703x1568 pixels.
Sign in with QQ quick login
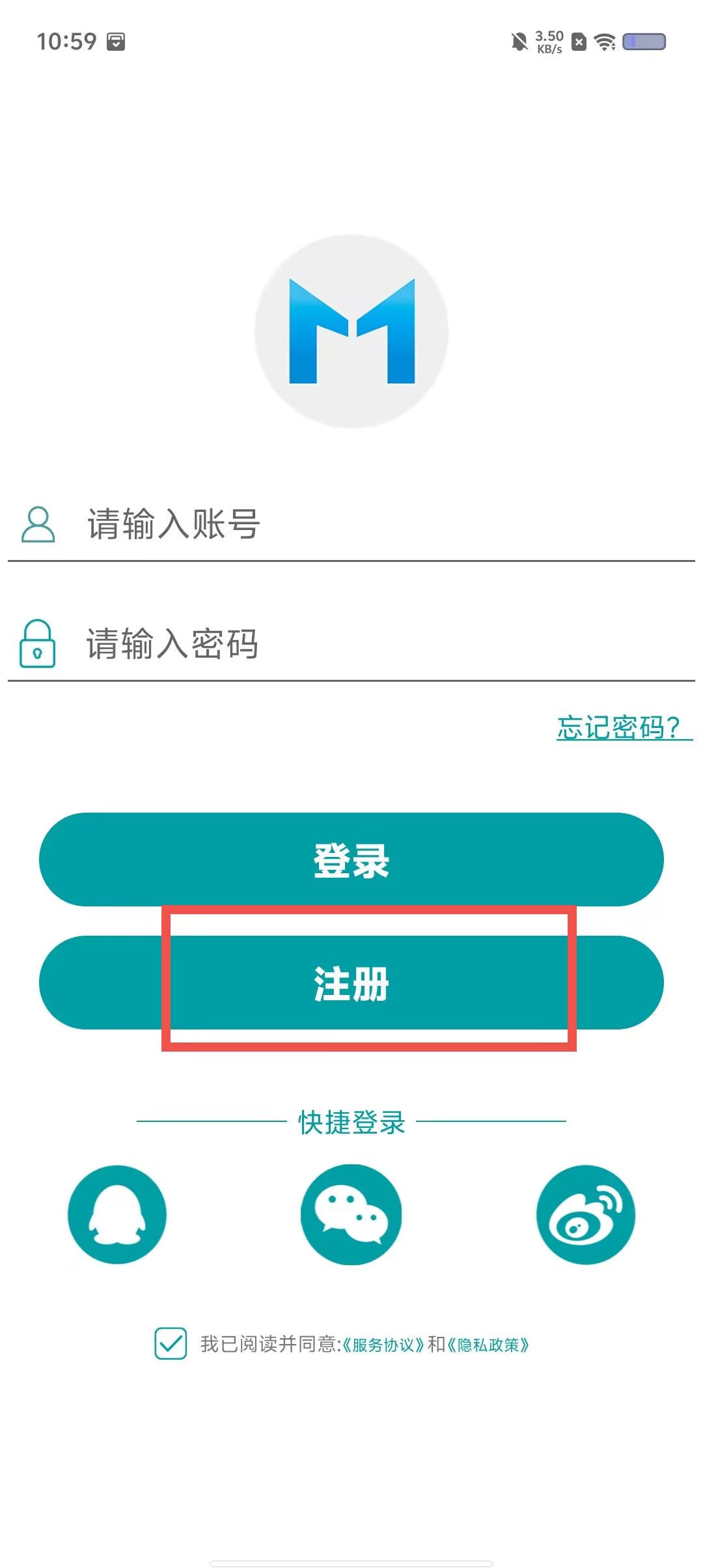(x=117, y=1214)
